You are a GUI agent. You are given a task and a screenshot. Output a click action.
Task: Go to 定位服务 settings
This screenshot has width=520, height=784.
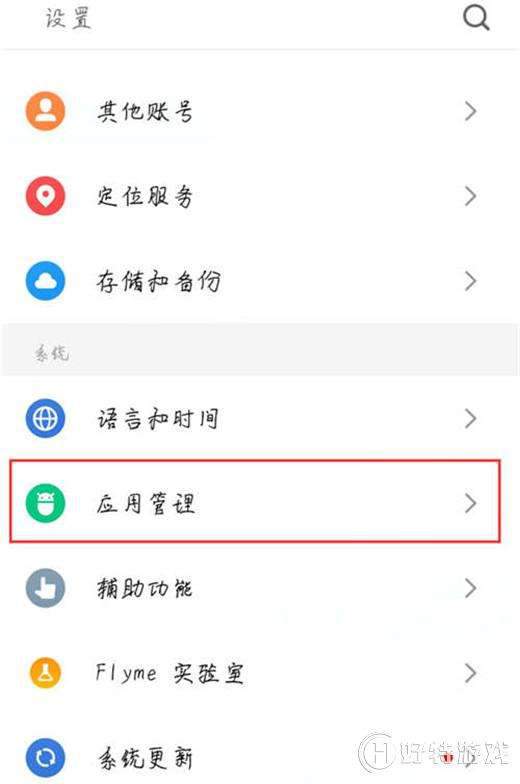coord(260,196)
